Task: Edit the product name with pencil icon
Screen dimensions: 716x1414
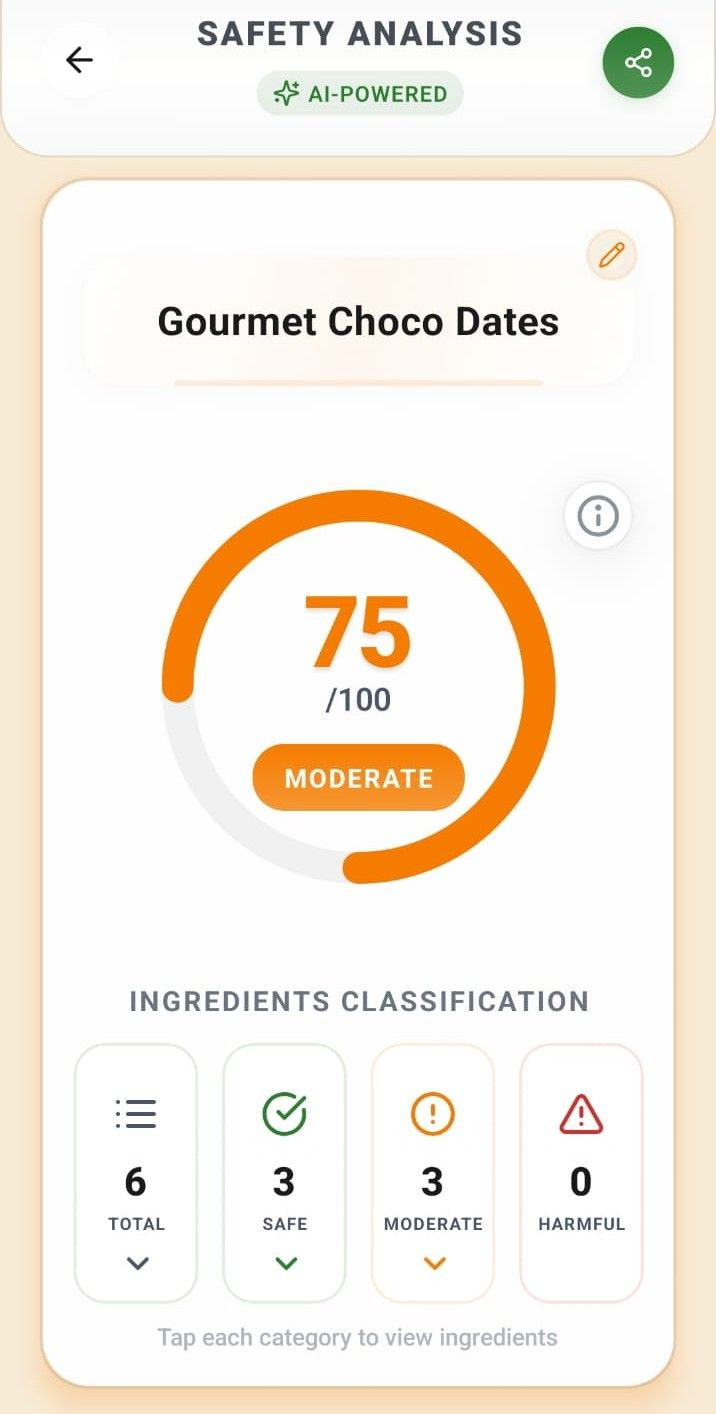Action: (611, 256)
